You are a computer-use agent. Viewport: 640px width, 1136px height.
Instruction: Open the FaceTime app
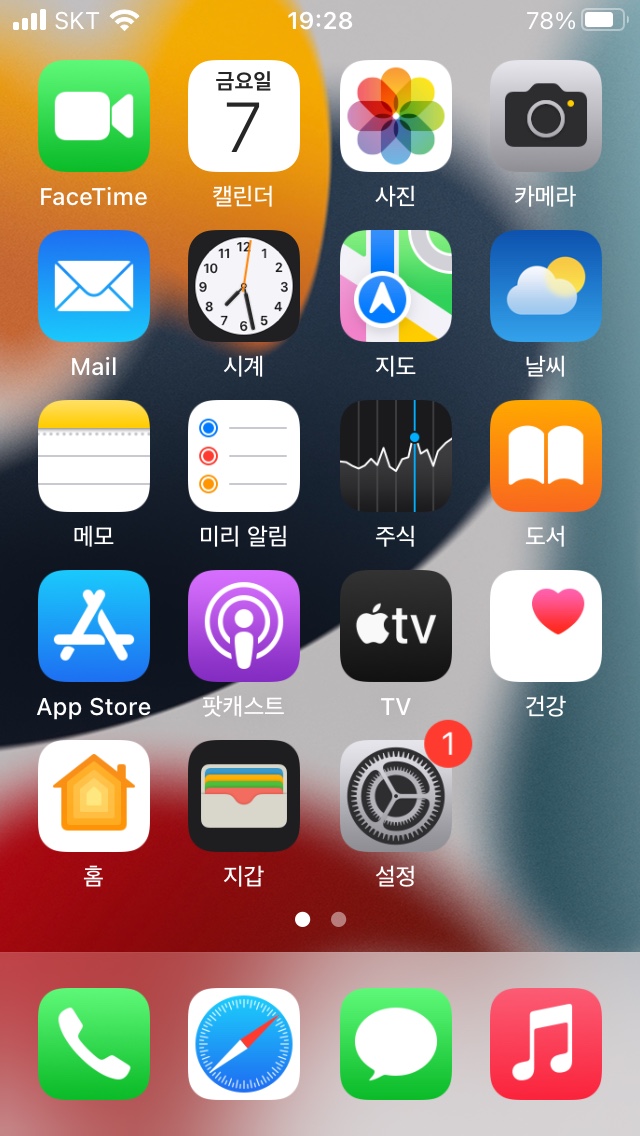pos(94,116)
